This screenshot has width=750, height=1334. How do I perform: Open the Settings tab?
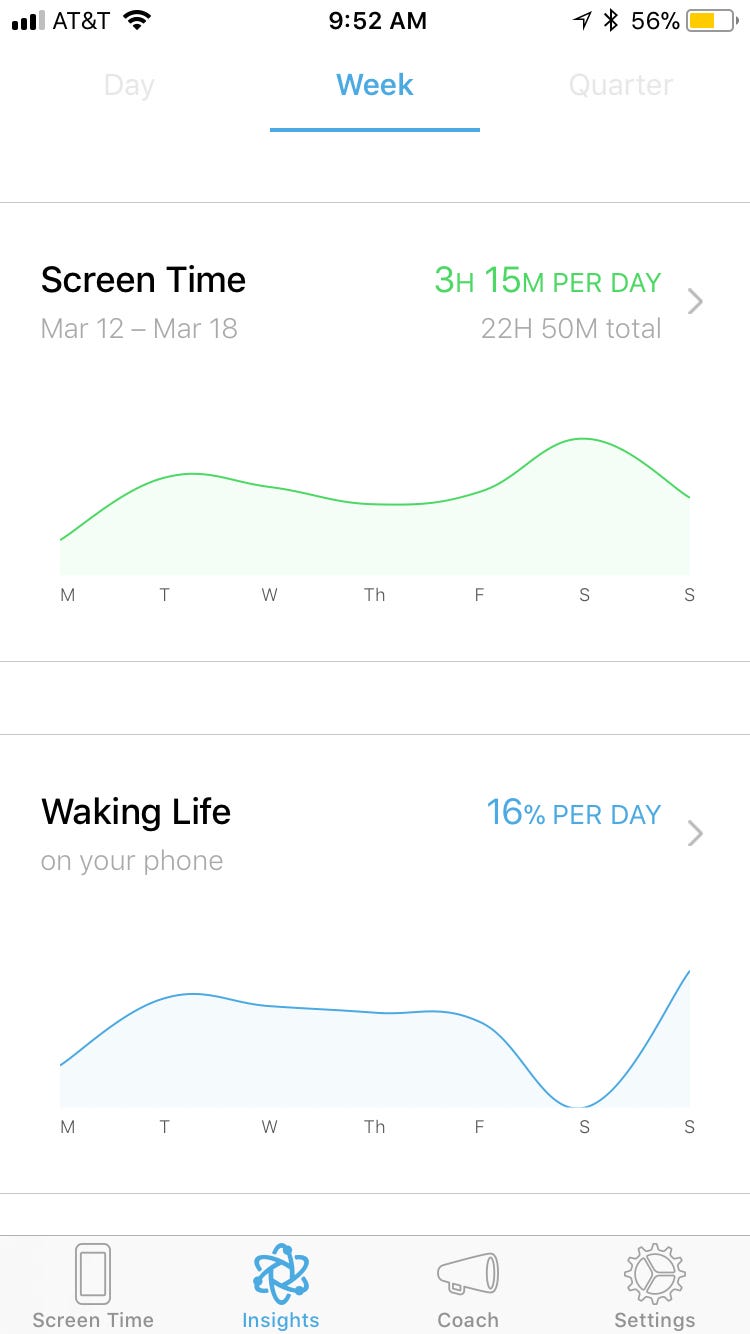coord(655,1286)
